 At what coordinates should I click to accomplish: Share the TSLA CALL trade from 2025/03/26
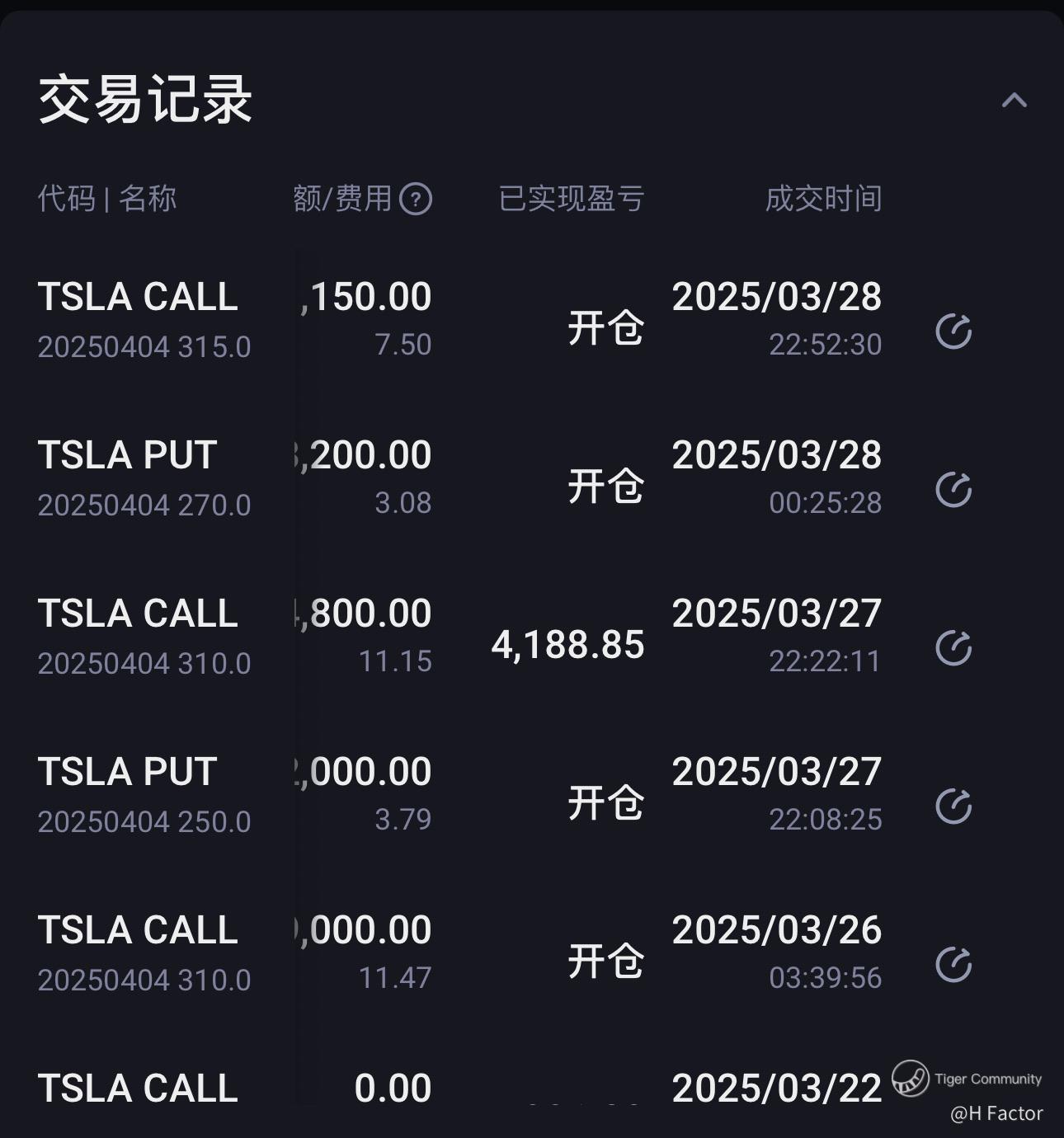point(953,965)
